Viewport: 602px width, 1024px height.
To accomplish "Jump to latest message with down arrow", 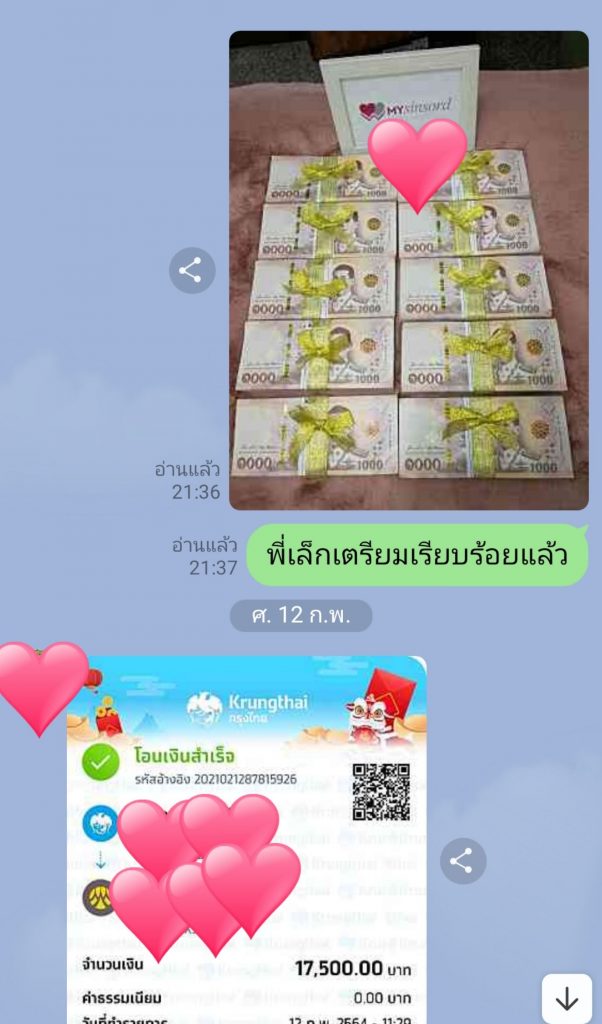I will tap(567, 998).
